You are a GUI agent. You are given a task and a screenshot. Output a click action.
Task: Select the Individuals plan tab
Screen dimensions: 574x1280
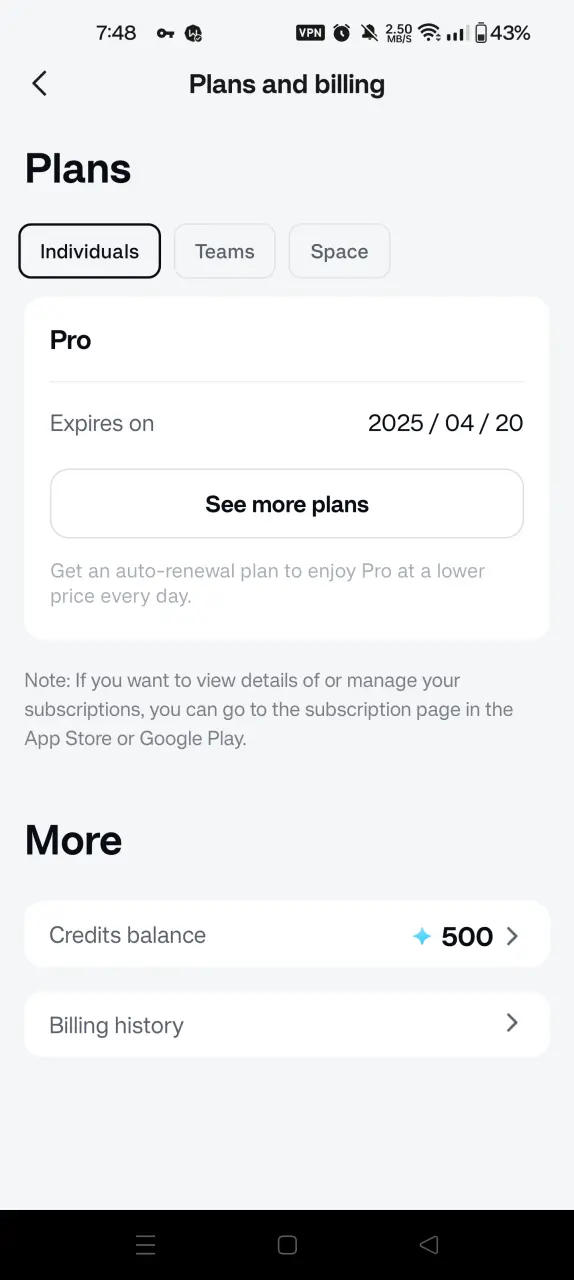point(89,251)
